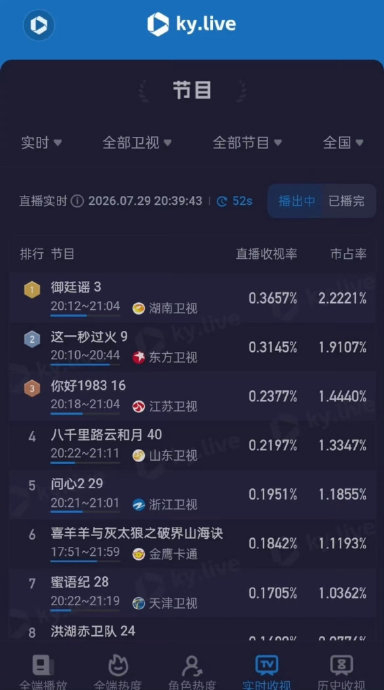Tap the round app logo in top-left corner
Viewport: 384px width, 690px height.
tap(39, 25)
